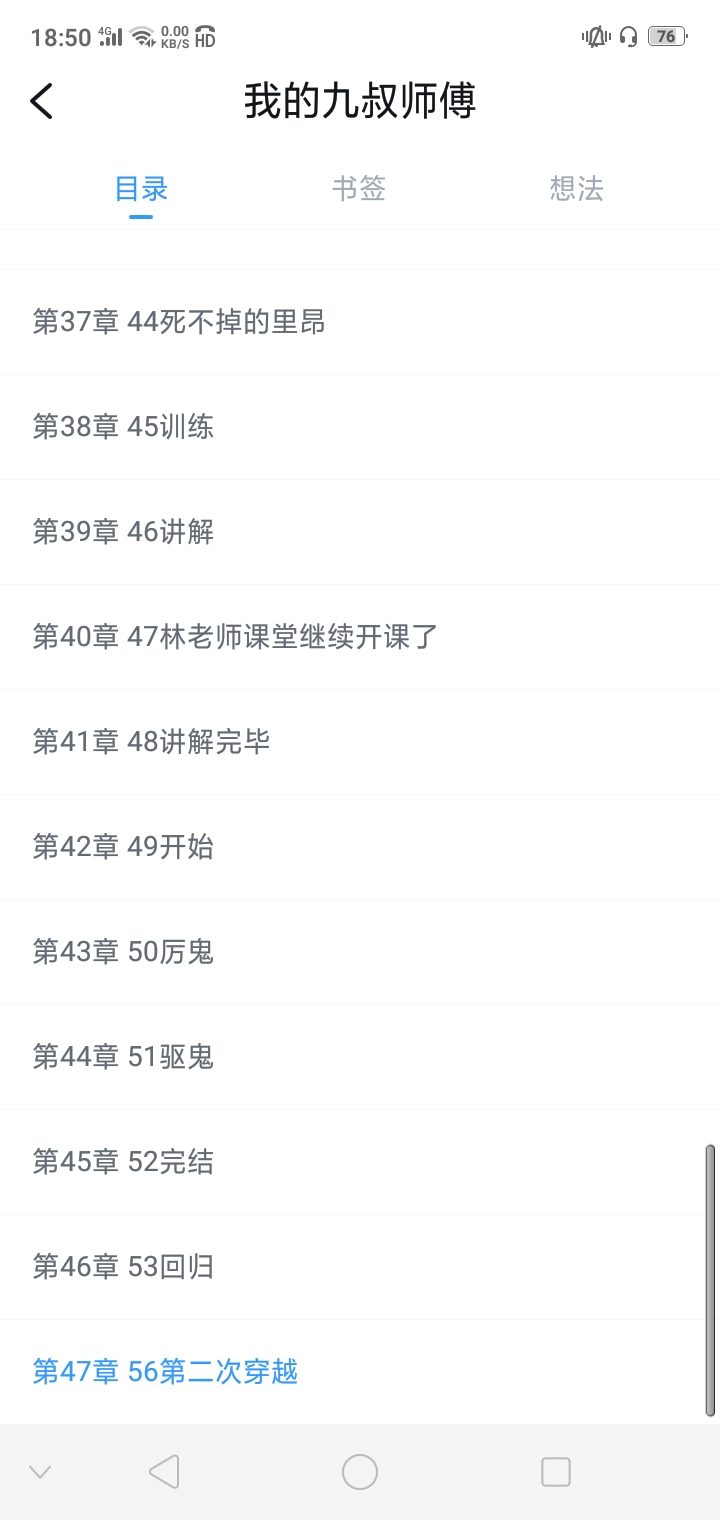The width and height of the screenshot is (720, 1520).
Task: Open chapter 第42章 49开始
Action: click(124, 847)
